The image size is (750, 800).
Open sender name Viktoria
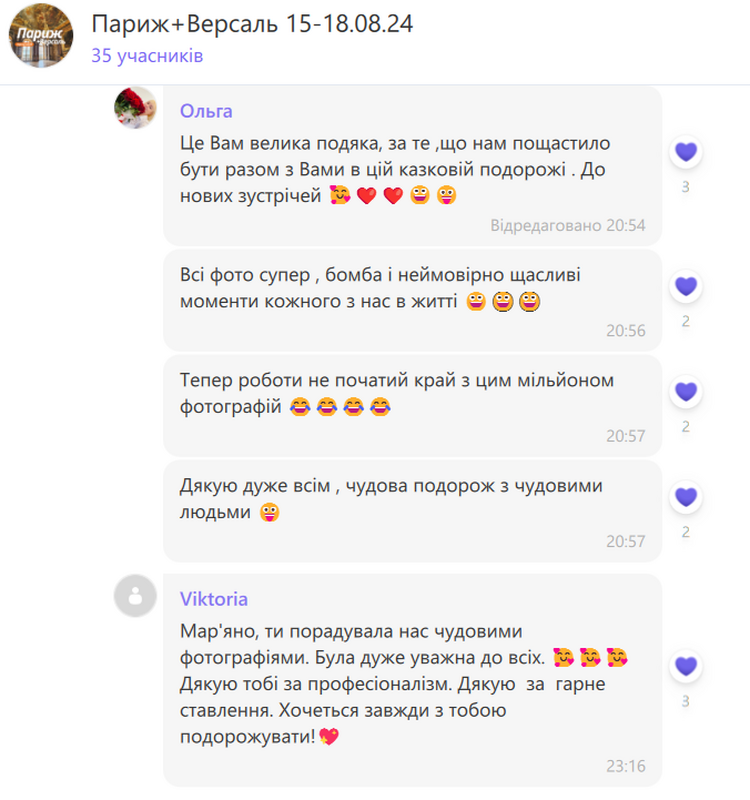[x=214, y=599]
